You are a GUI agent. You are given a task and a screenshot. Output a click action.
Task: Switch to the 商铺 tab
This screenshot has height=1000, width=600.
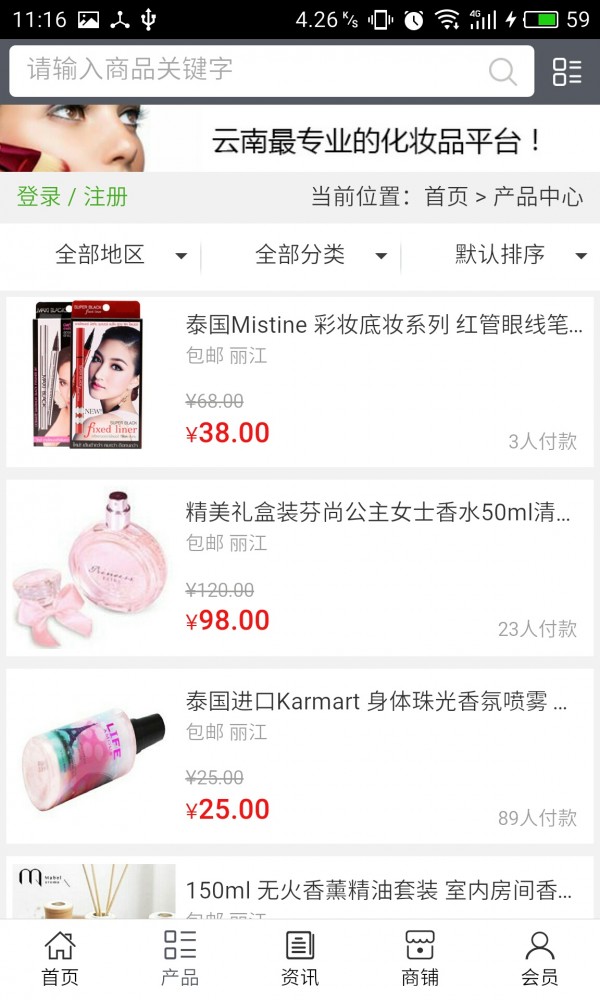tap(420, 958)
